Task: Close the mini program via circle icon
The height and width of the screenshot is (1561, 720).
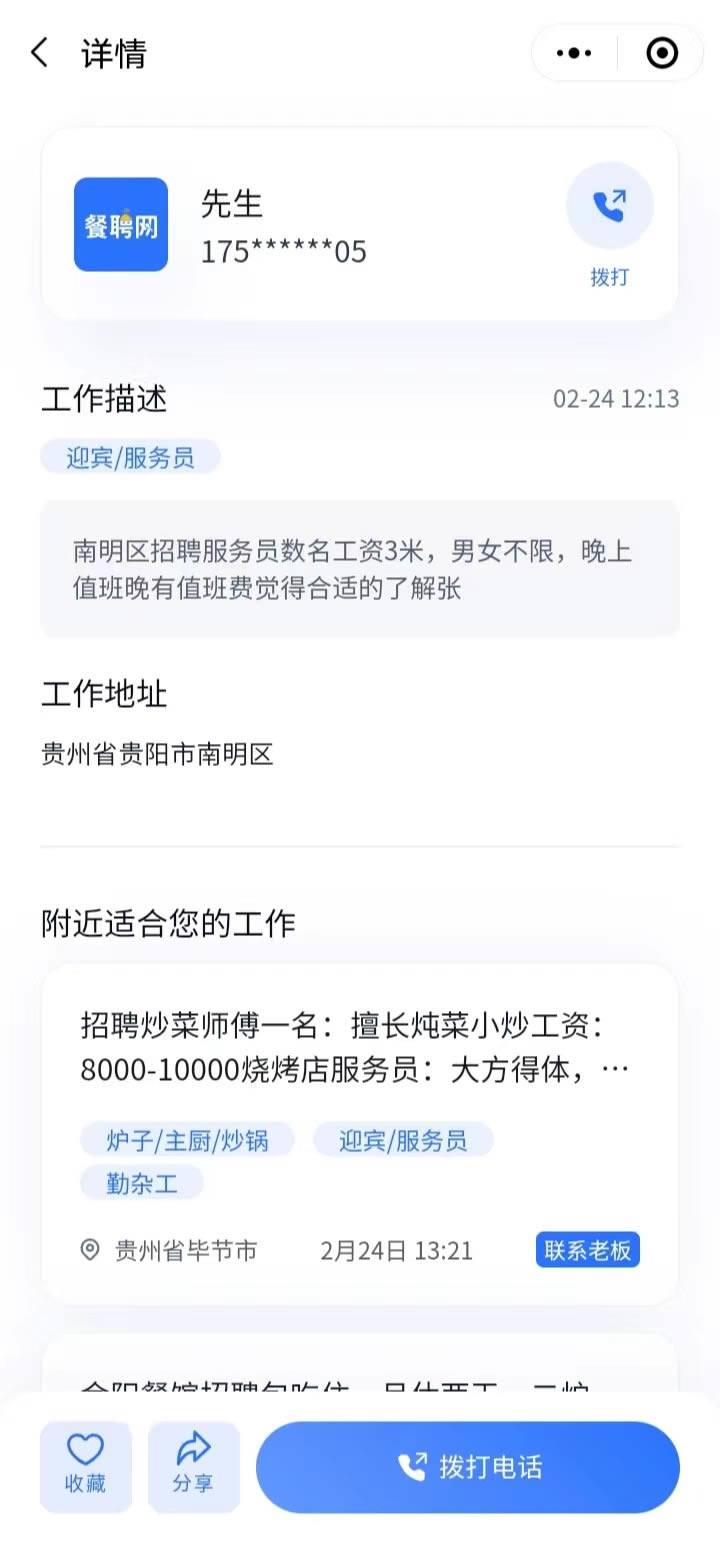Action: coord(662,53)
